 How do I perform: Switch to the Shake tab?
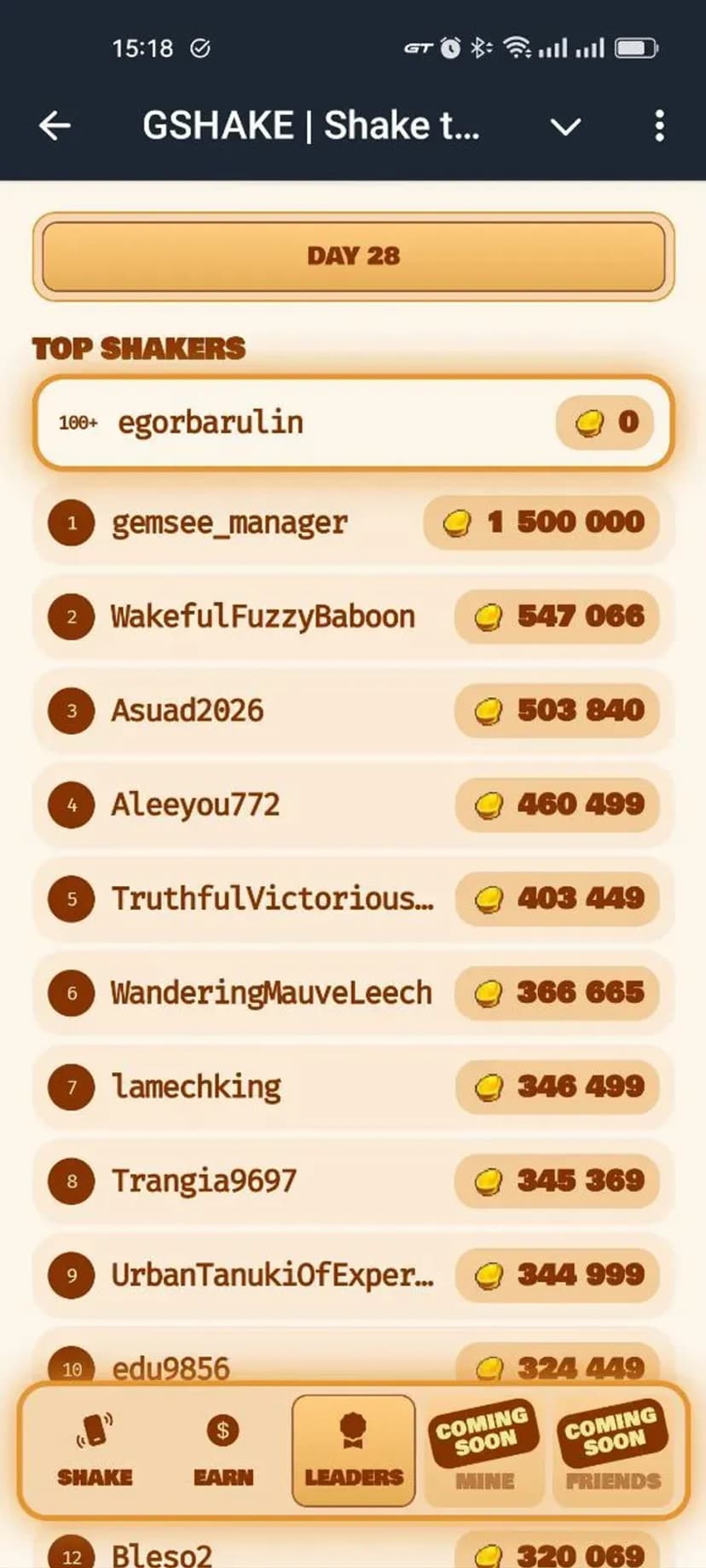point(95,1450)
